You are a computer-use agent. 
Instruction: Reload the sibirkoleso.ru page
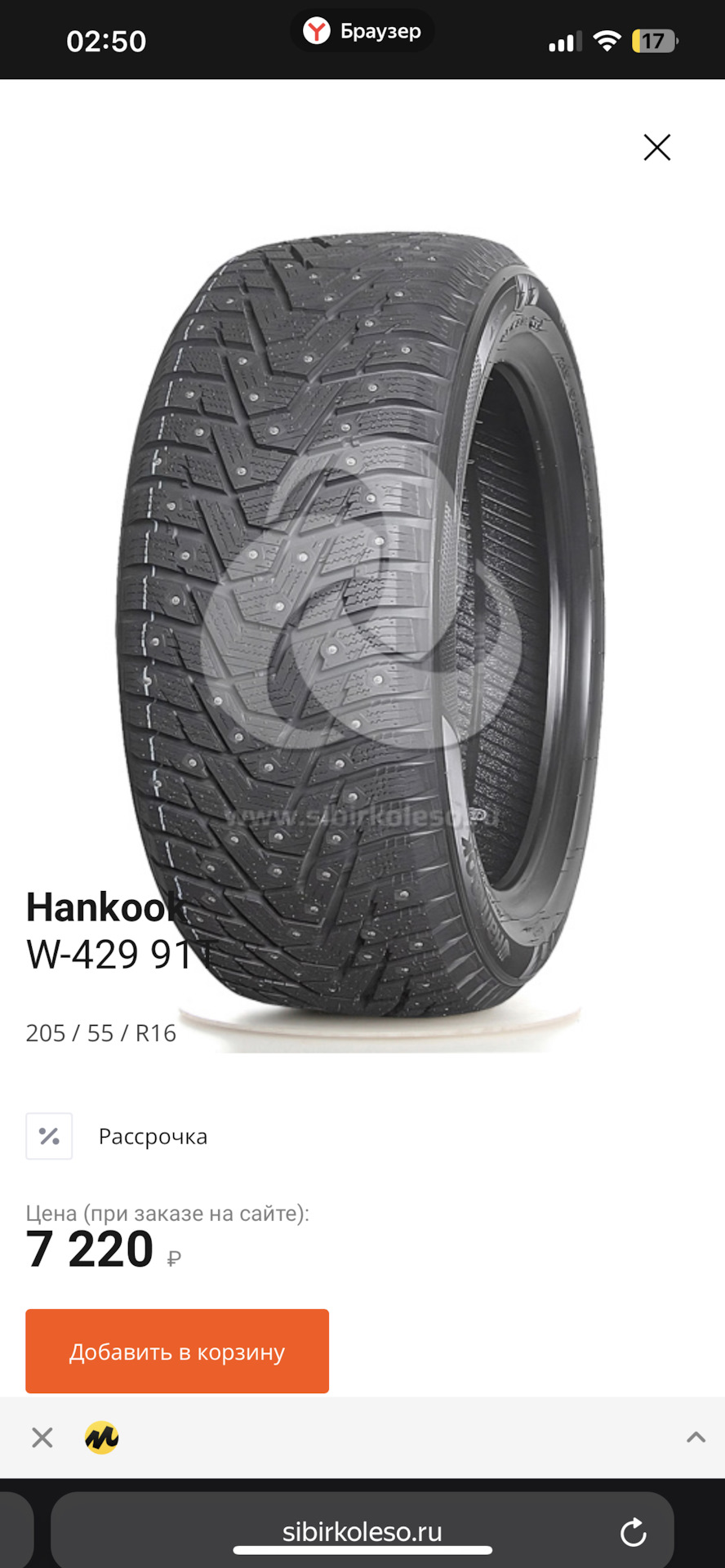click(633, 1533)
